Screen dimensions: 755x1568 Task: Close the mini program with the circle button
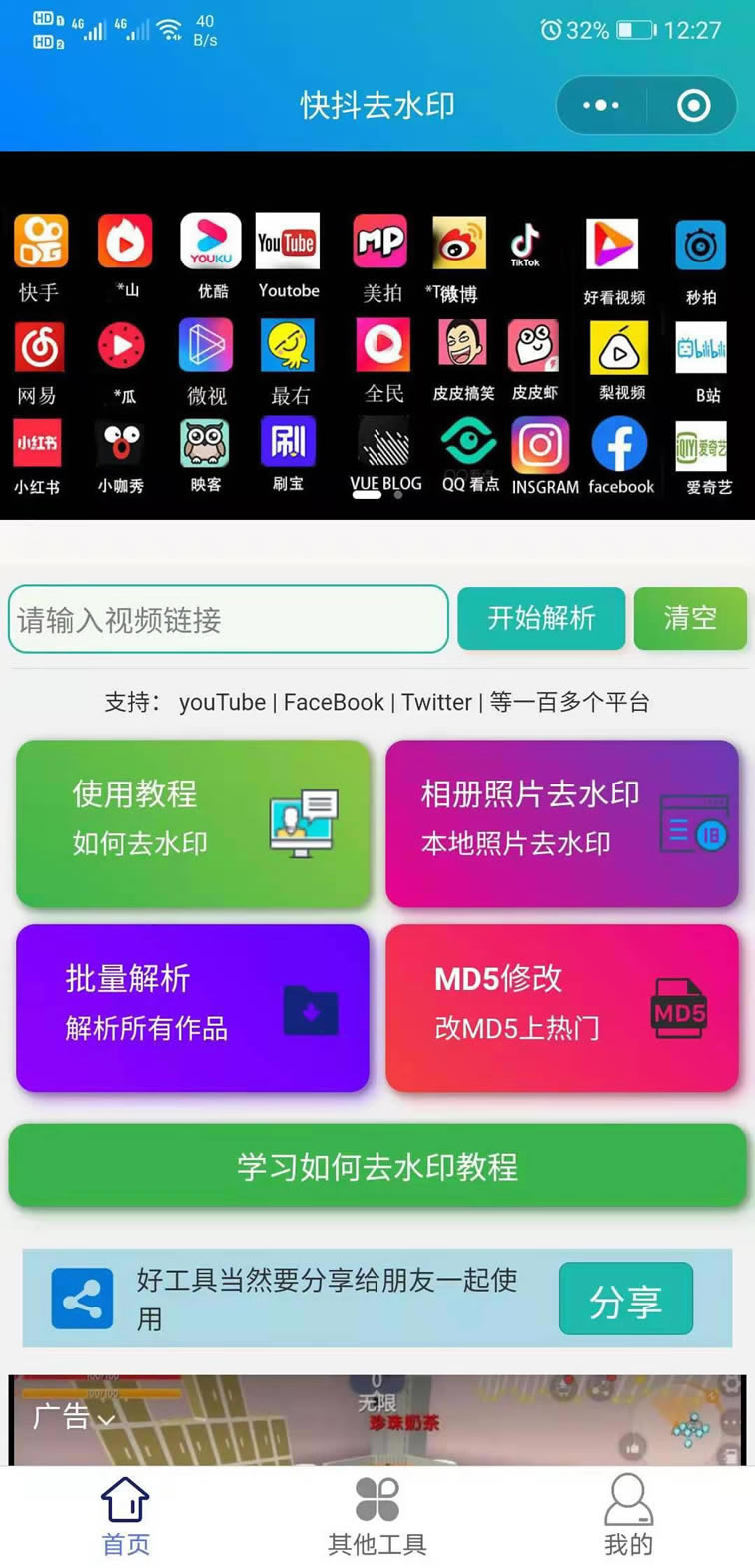[693, 105]
